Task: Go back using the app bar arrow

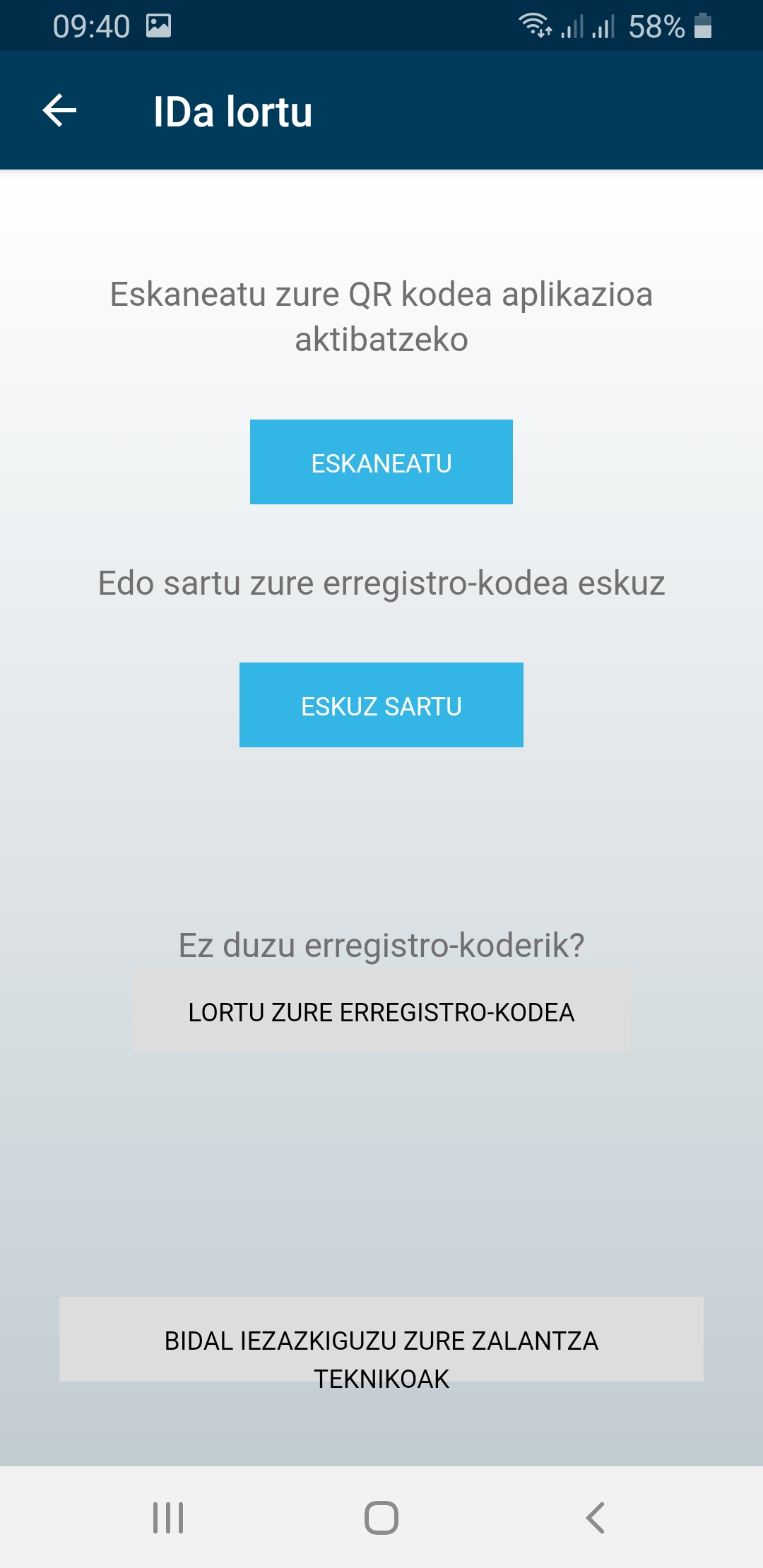Action: pos(59,111)
